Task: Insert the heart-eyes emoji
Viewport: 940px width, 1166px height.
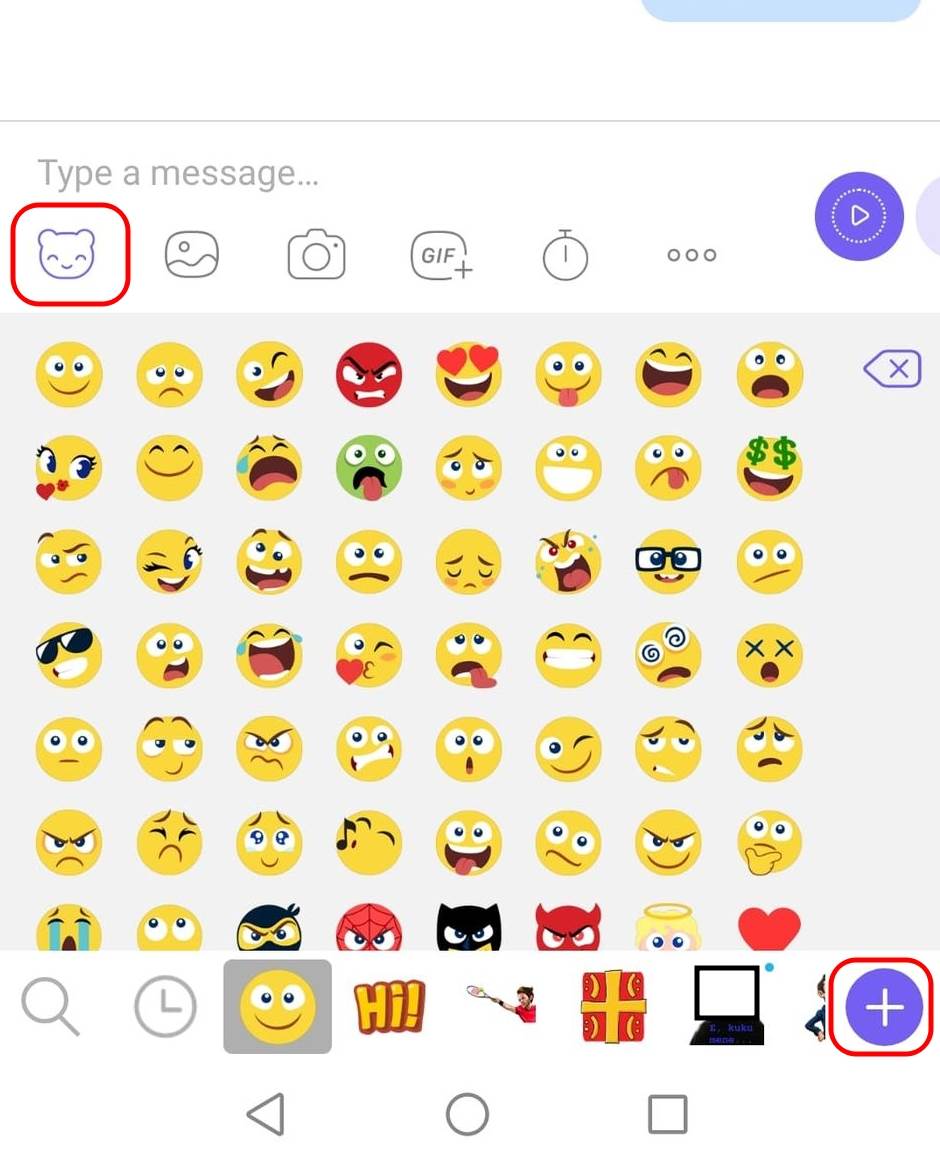Action: tap(469, 374)
